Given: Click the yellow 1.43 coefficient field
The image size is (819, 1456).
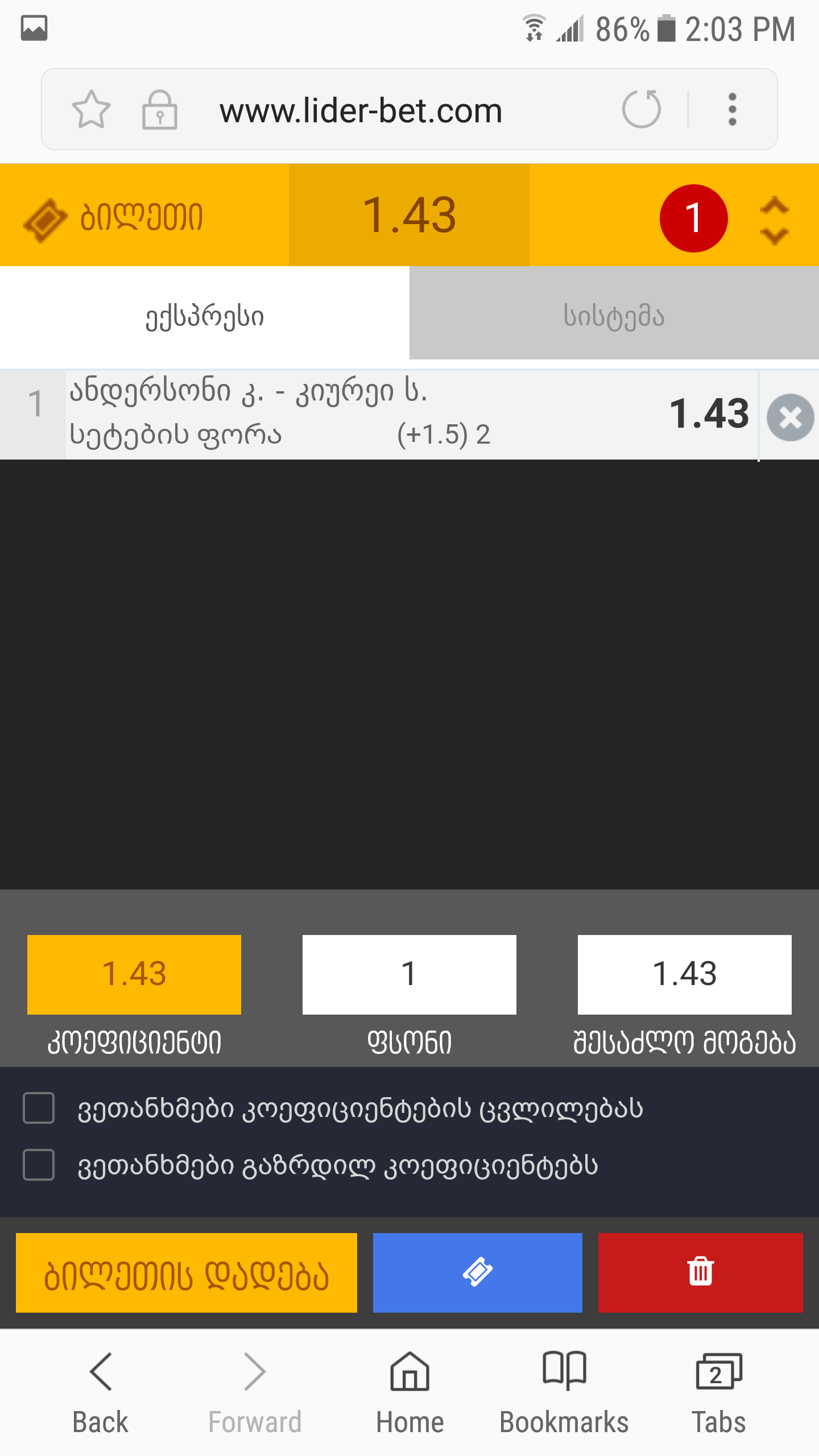Looking at the screenshot, I should pyautogui.click(x=134, y=974).
